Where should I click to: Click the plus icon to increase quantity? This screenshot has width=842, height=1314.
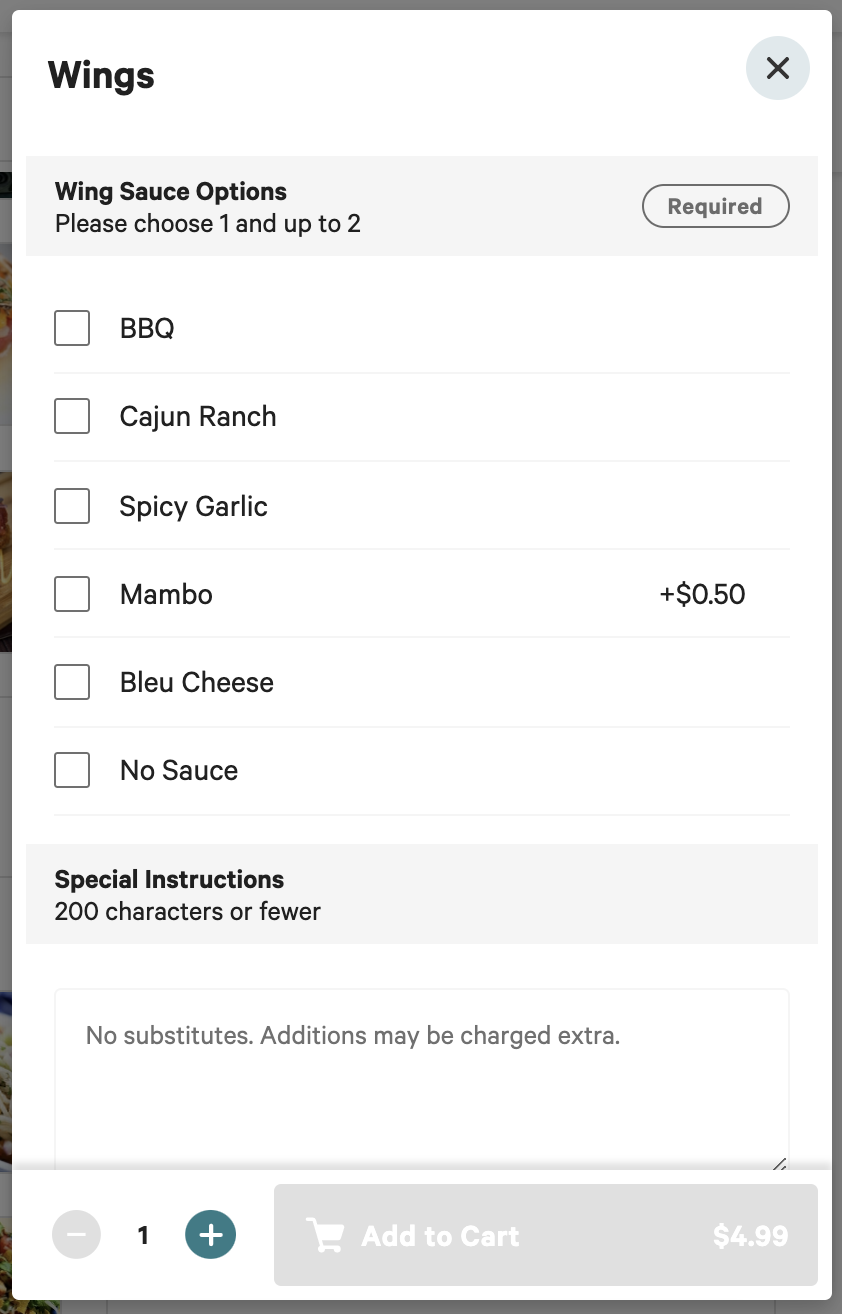coord(210,1234)
